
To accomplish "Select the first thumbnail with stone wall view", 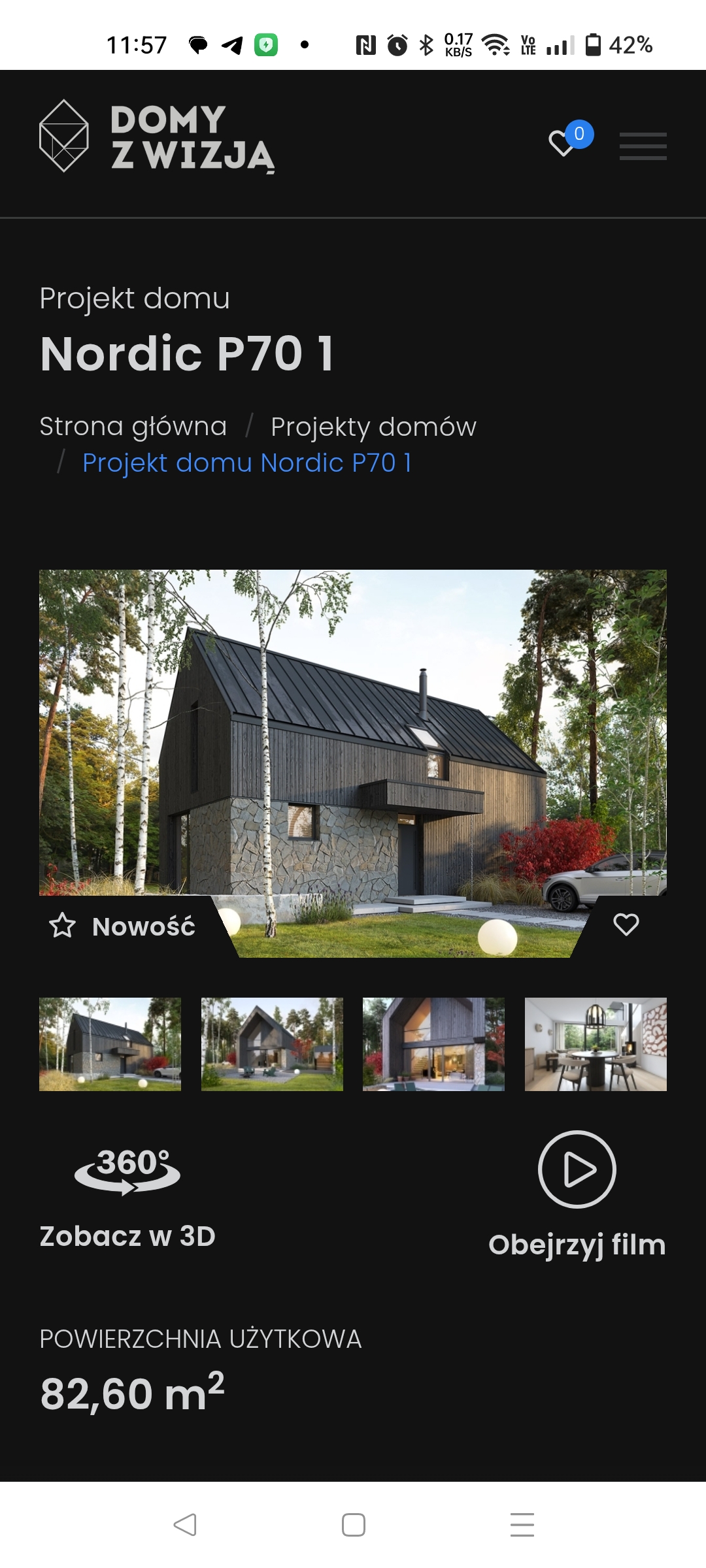I will [x=110, y=1044].
